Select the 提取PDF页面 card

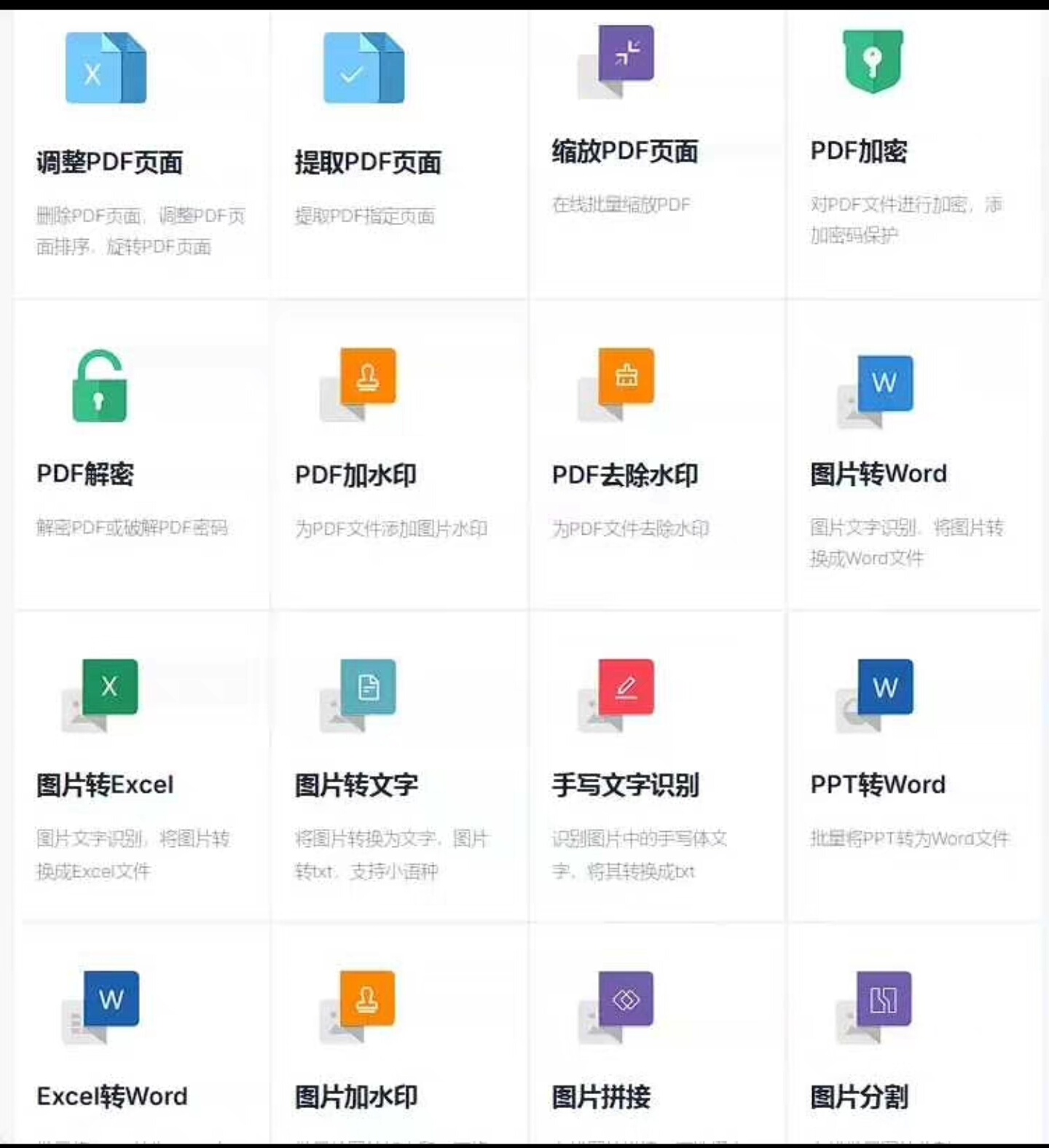(368, 162)
